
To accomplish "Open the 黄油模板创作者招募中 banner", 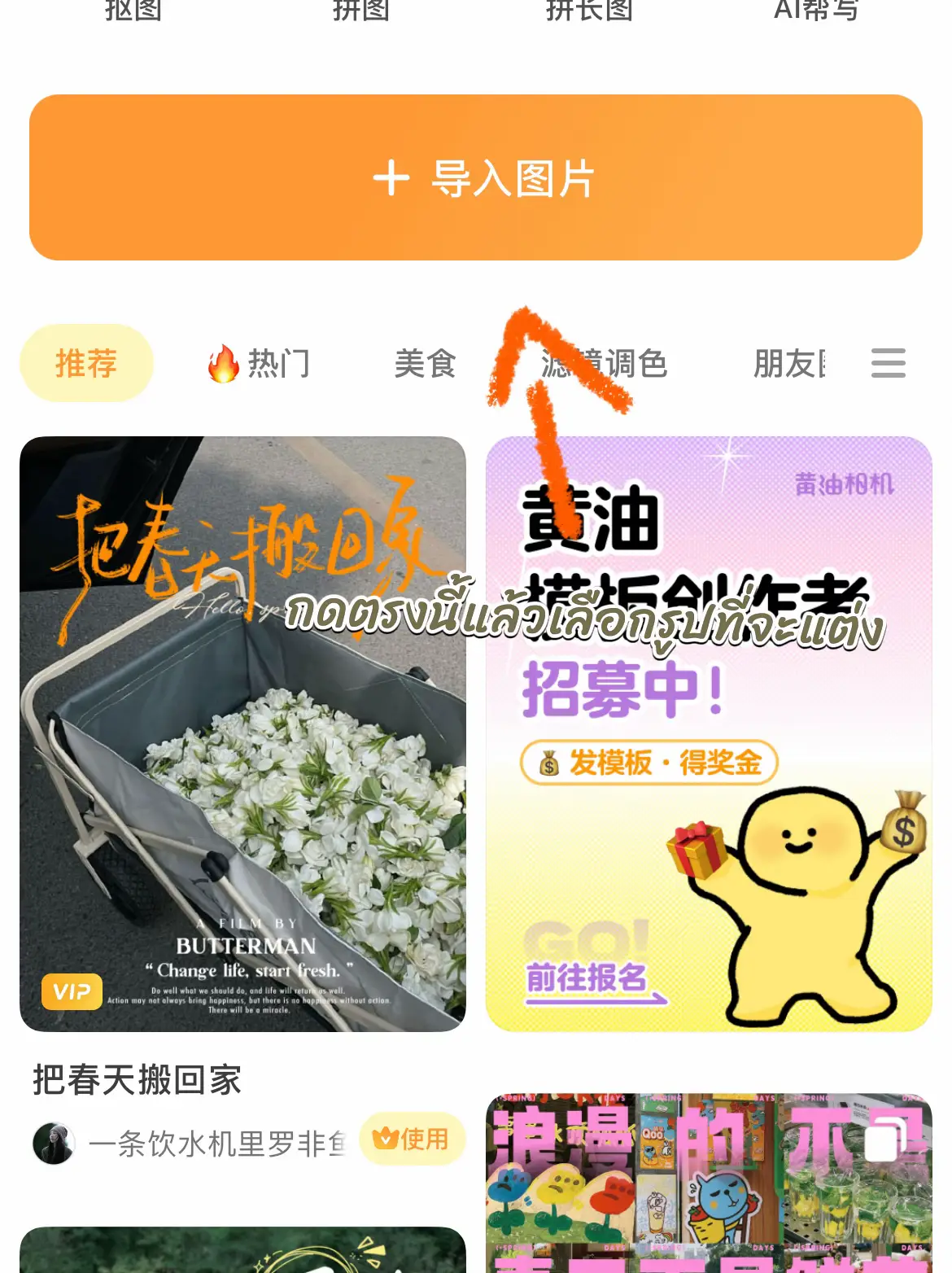I will point(708,733).
